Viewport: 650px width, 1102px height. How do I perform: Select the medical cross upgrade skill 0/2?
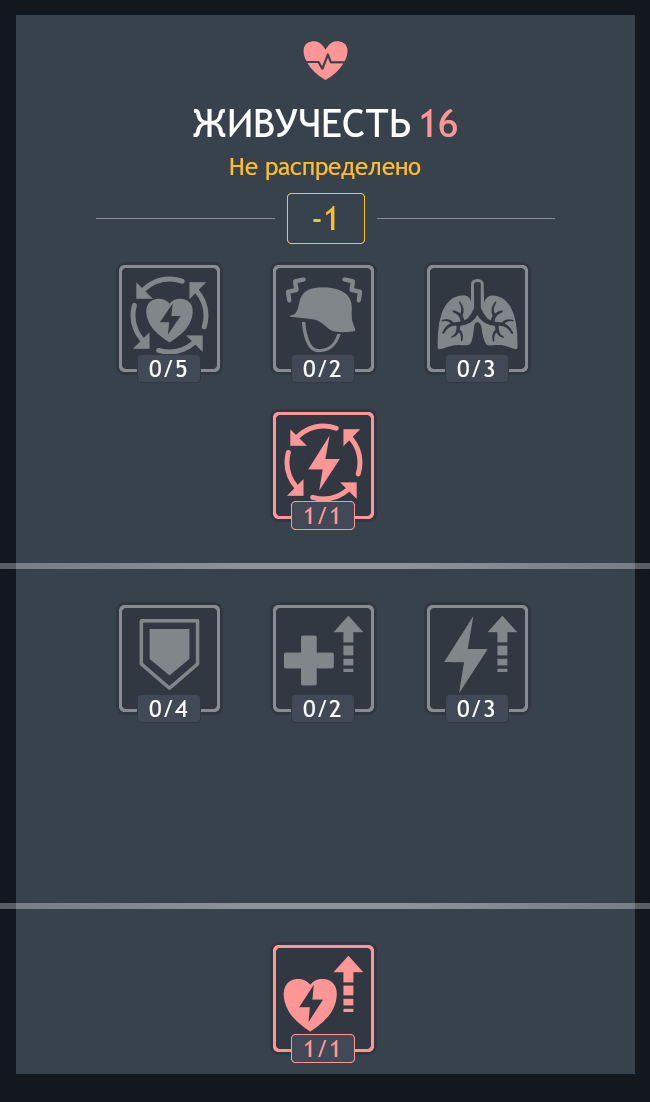[323, 658]
